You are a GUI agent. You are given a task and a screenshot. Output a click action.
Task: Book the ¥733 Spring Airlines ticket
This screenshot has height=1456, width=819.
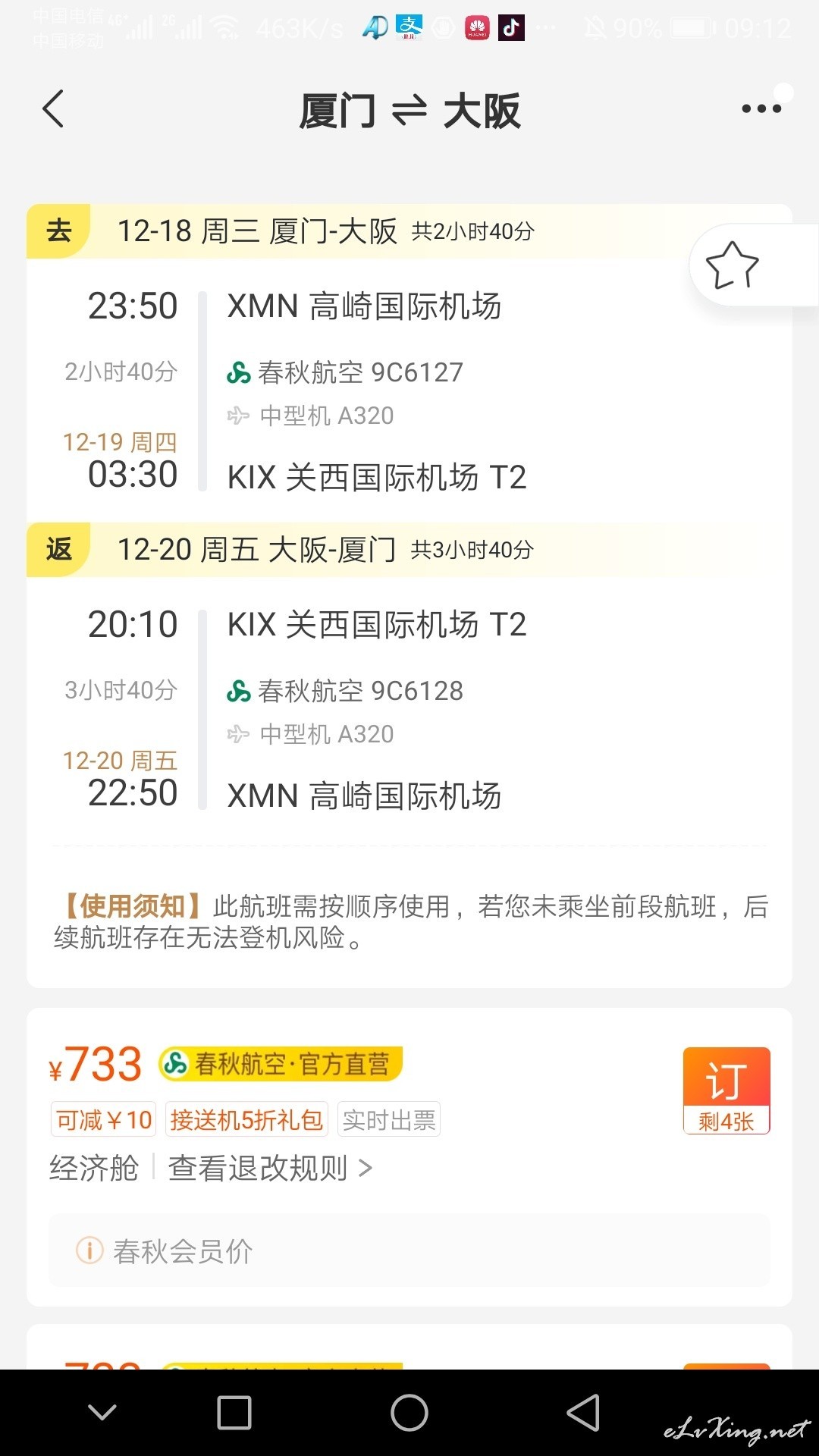tap(726, 1090)
